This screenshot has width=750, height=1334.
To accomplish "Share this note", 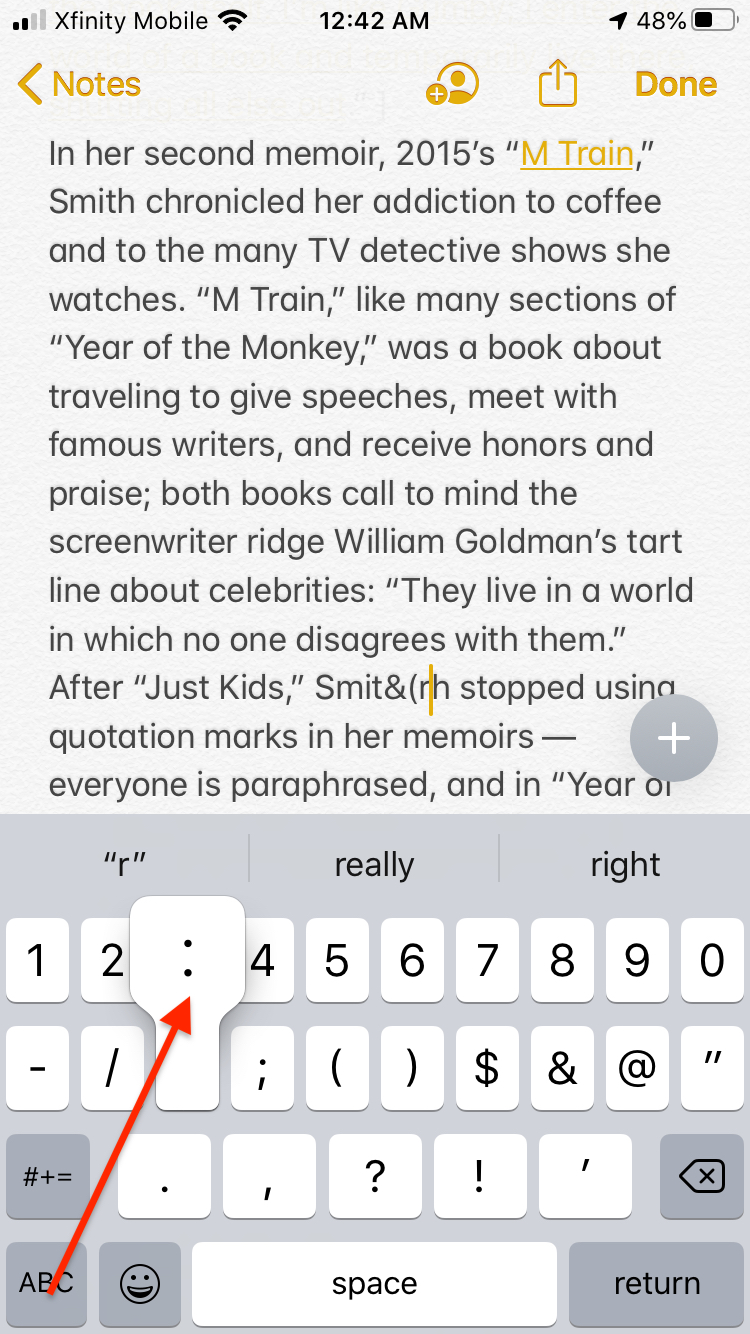I will tap(558, 82).
